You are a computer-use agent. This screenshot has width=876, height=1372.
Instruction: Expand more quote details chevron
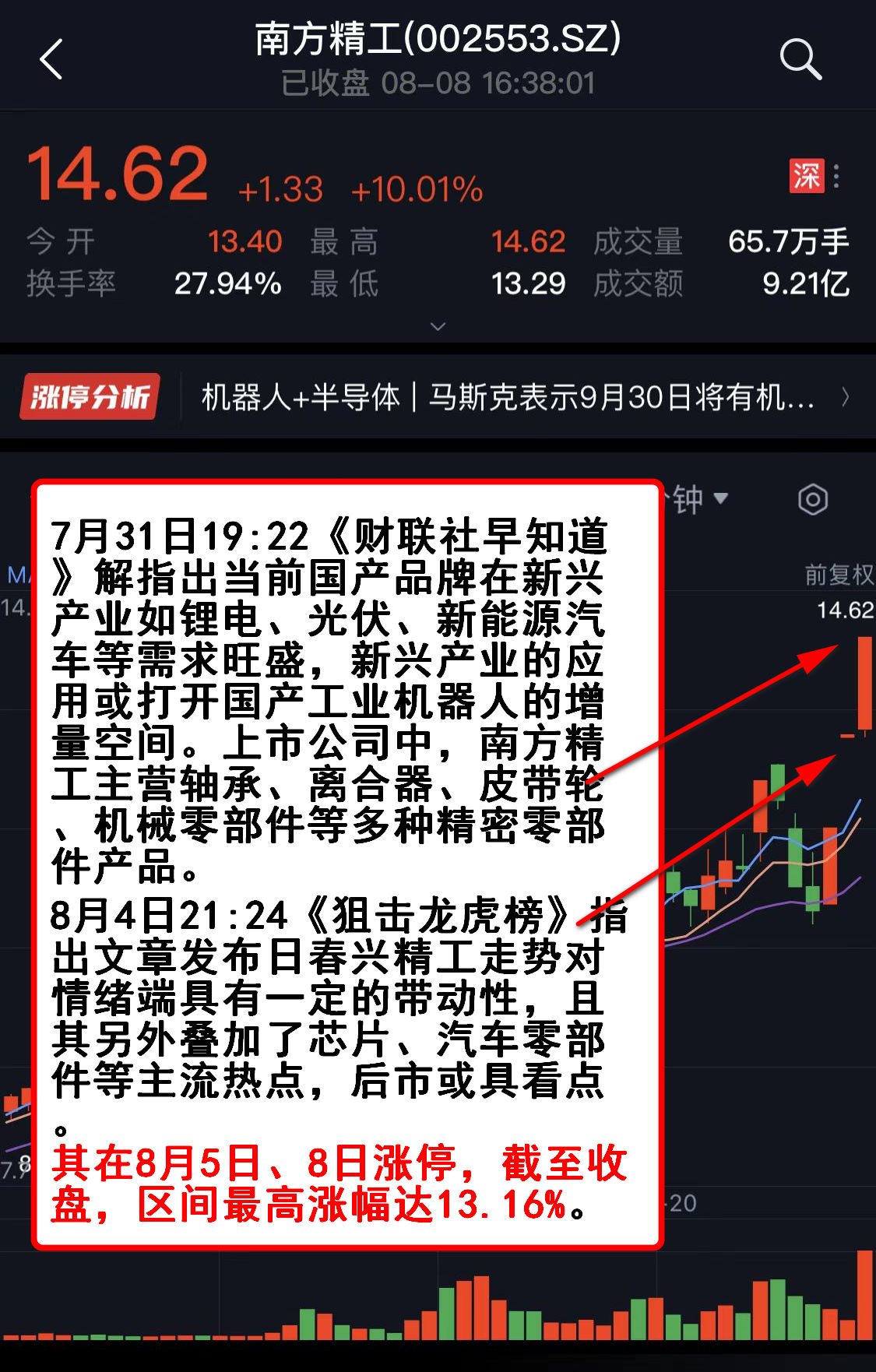click(x=438, y=326)
